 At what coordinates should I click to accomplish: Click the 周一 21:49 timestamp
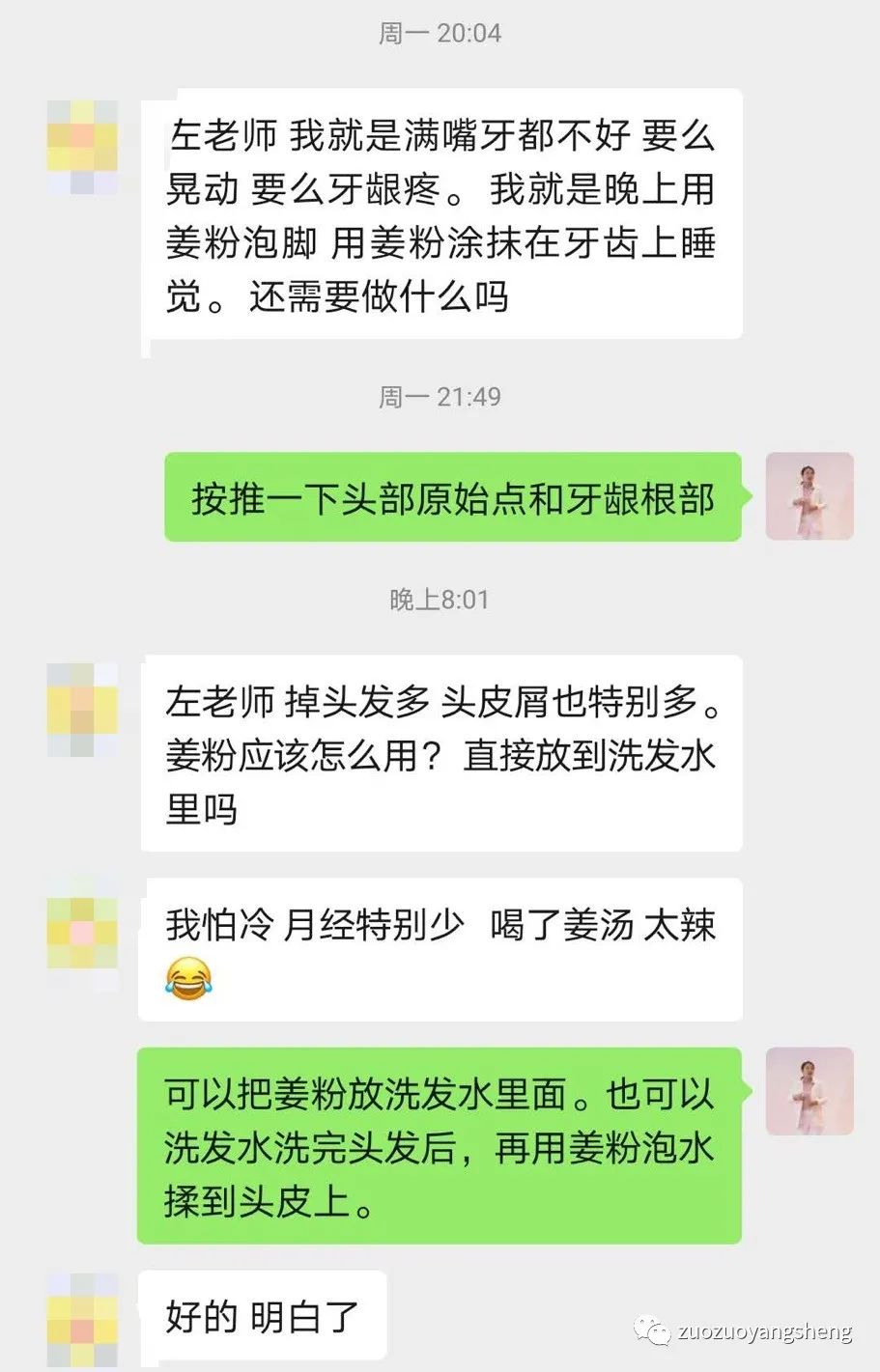[440, 395]
